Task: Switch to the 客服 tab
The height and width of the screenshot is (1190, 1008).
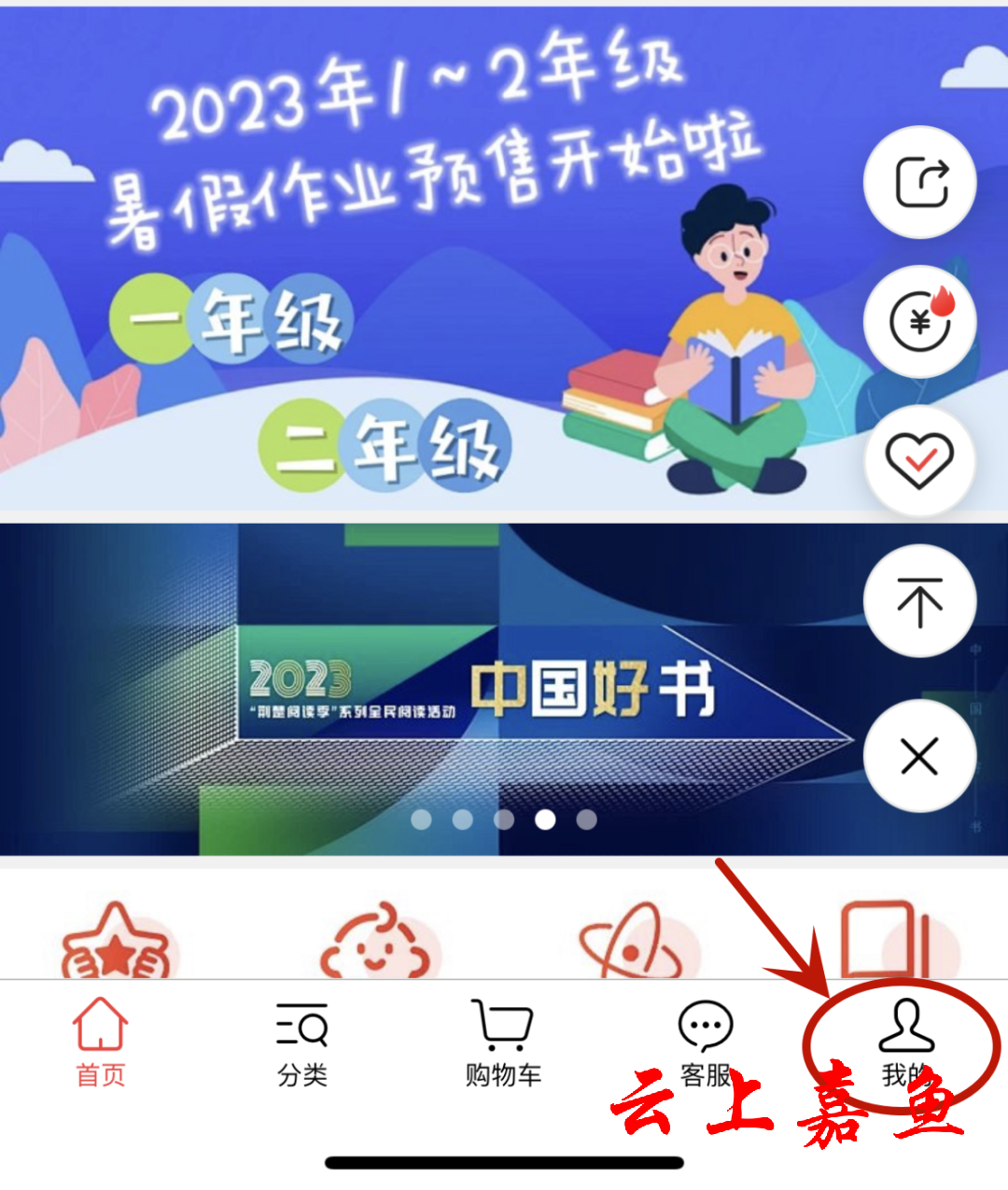Action: pyautogui.click(x=706, y=1043)
